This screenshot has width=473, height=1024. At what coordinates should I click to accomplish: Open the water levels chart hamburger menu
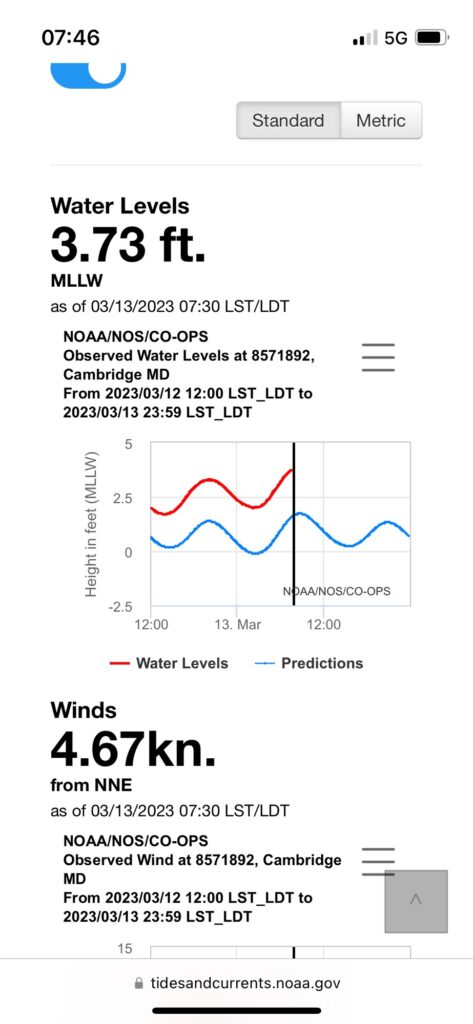point(378,357)
